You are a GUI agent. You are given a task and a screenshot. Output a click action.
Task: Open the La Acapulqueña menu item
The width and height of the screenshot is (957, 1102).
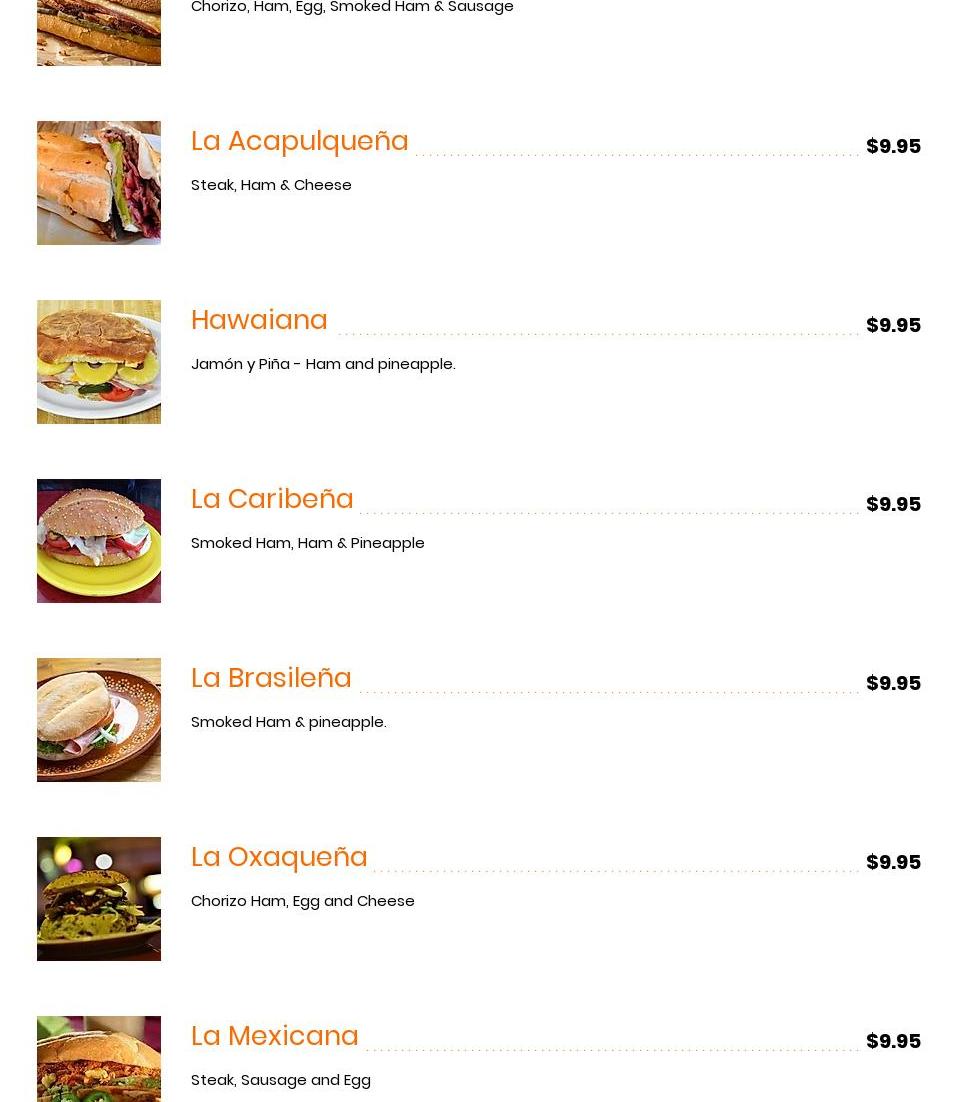(300, 141)
